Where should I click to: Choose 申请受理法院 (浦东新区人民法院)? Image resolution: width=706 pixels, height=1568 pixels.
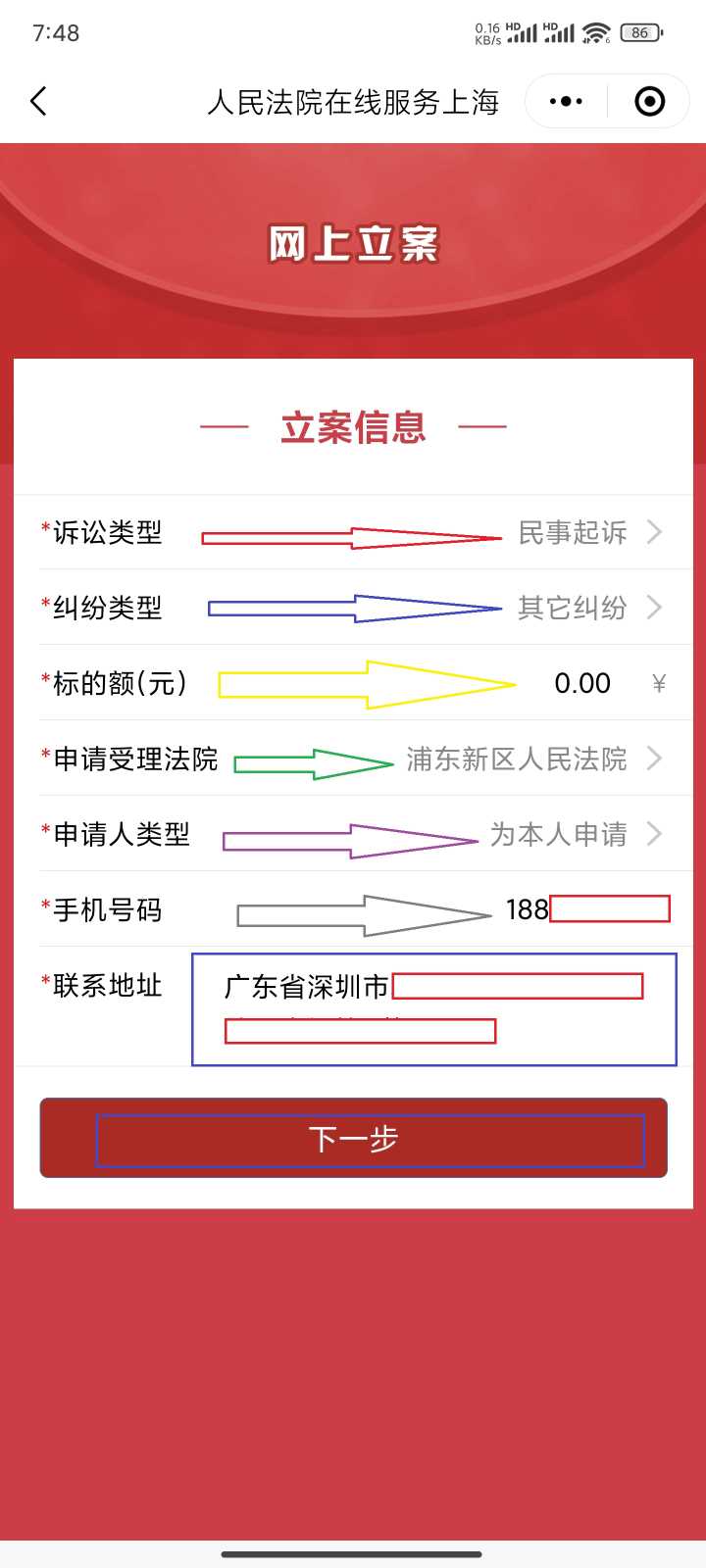[518, 759]
